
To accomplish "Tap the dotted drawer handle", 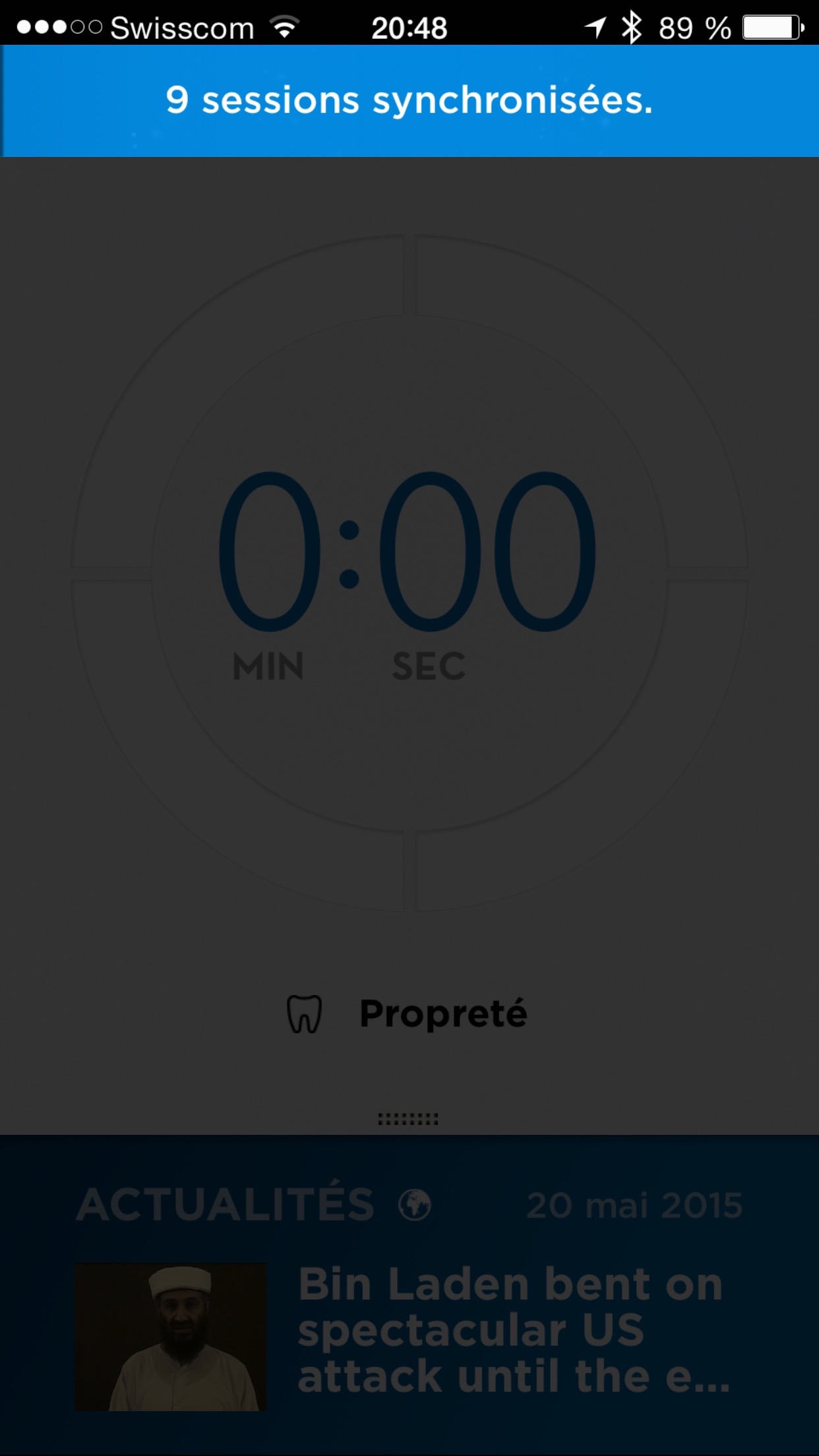I will click(408, 1119).
